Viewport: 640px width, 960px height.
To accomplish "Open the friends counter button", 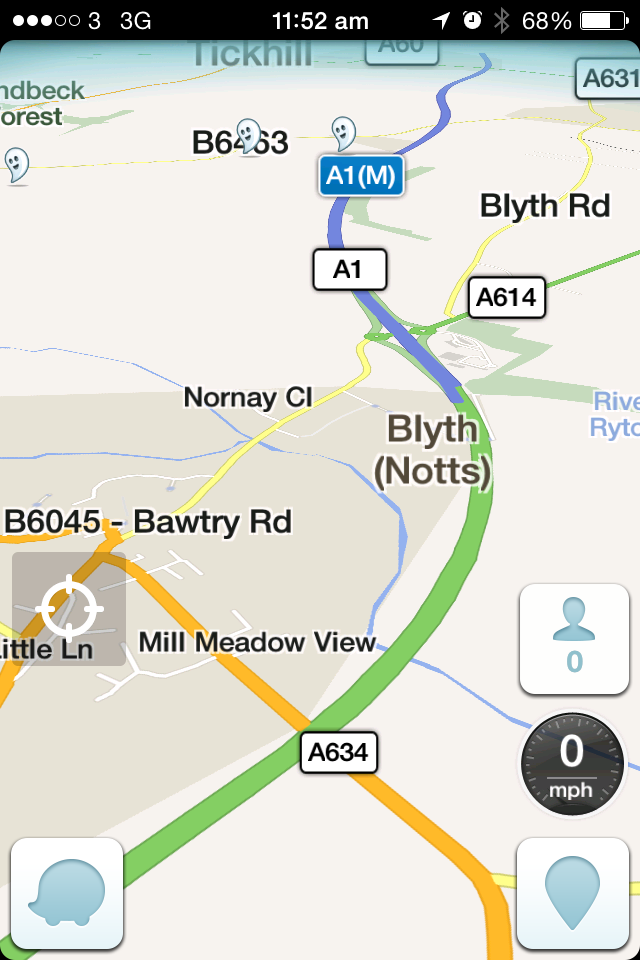I will (x=575, y=639).
